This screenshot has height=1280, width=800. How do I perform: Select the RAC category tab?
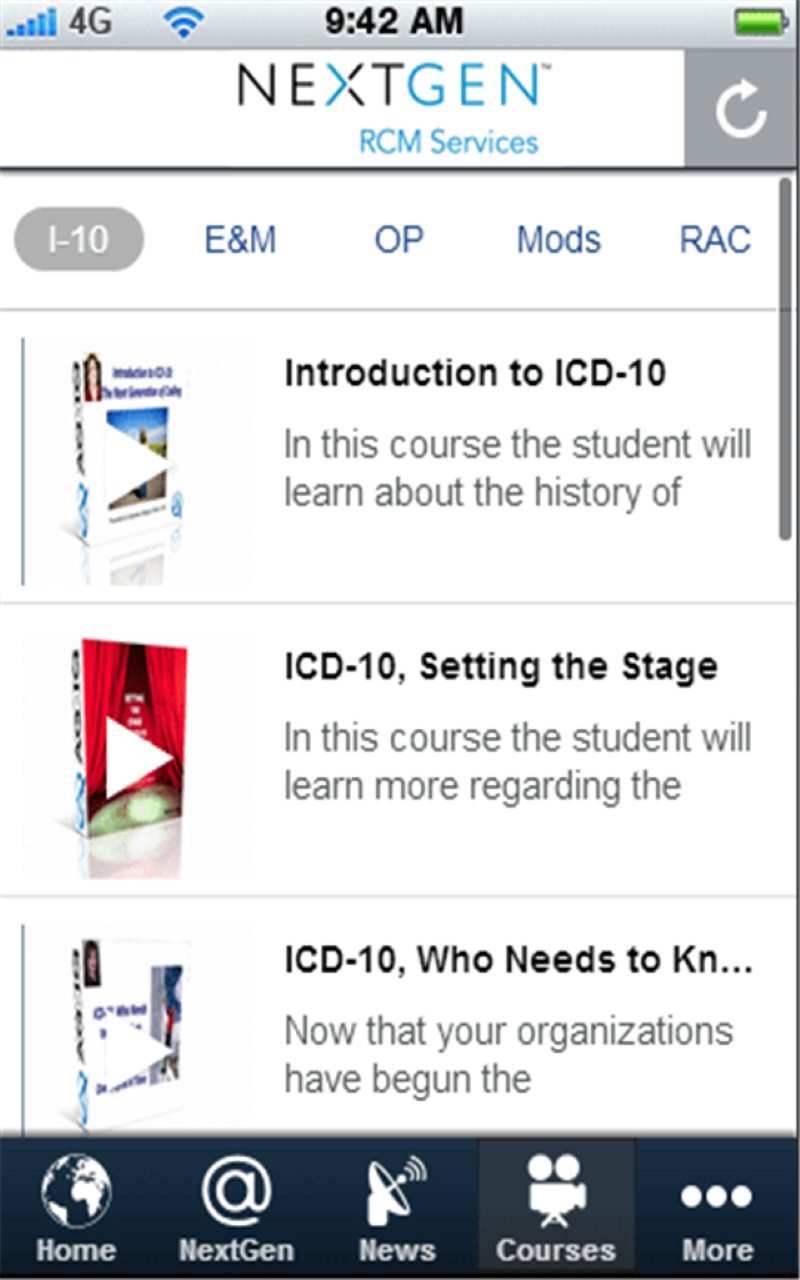pyautogui.click(x=715, y=239)
